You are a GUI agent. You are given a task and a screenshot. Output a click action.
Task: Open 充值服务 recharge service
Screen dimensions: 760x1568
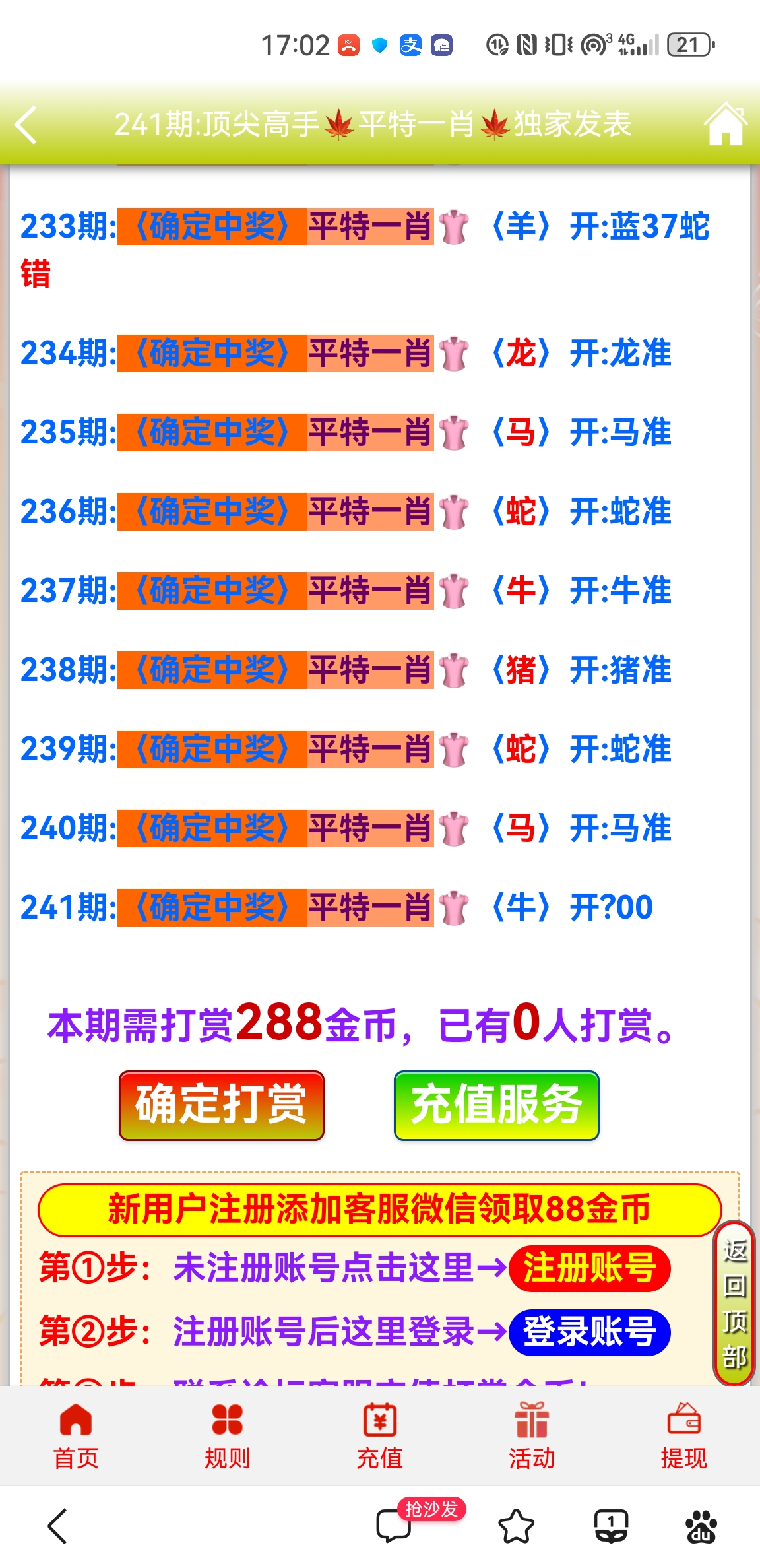point(496,1105)
